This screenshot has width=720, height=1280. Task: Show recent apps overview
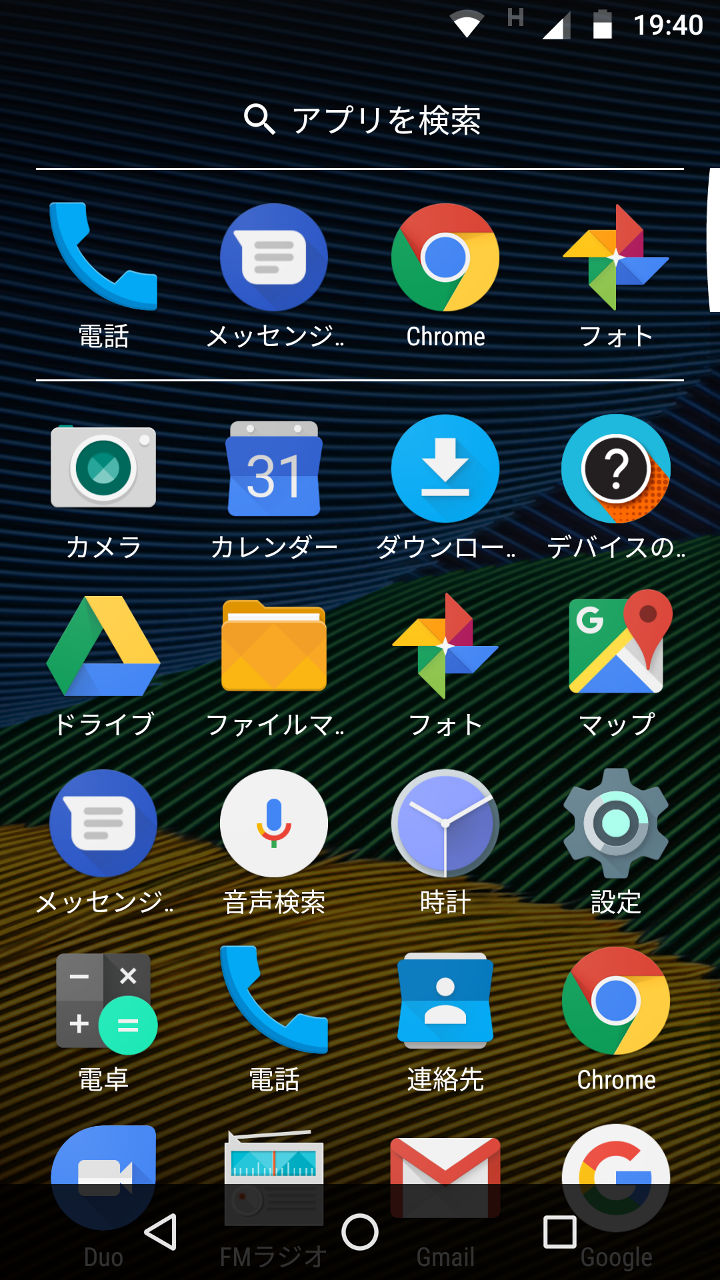click(x=559, y=1232)
